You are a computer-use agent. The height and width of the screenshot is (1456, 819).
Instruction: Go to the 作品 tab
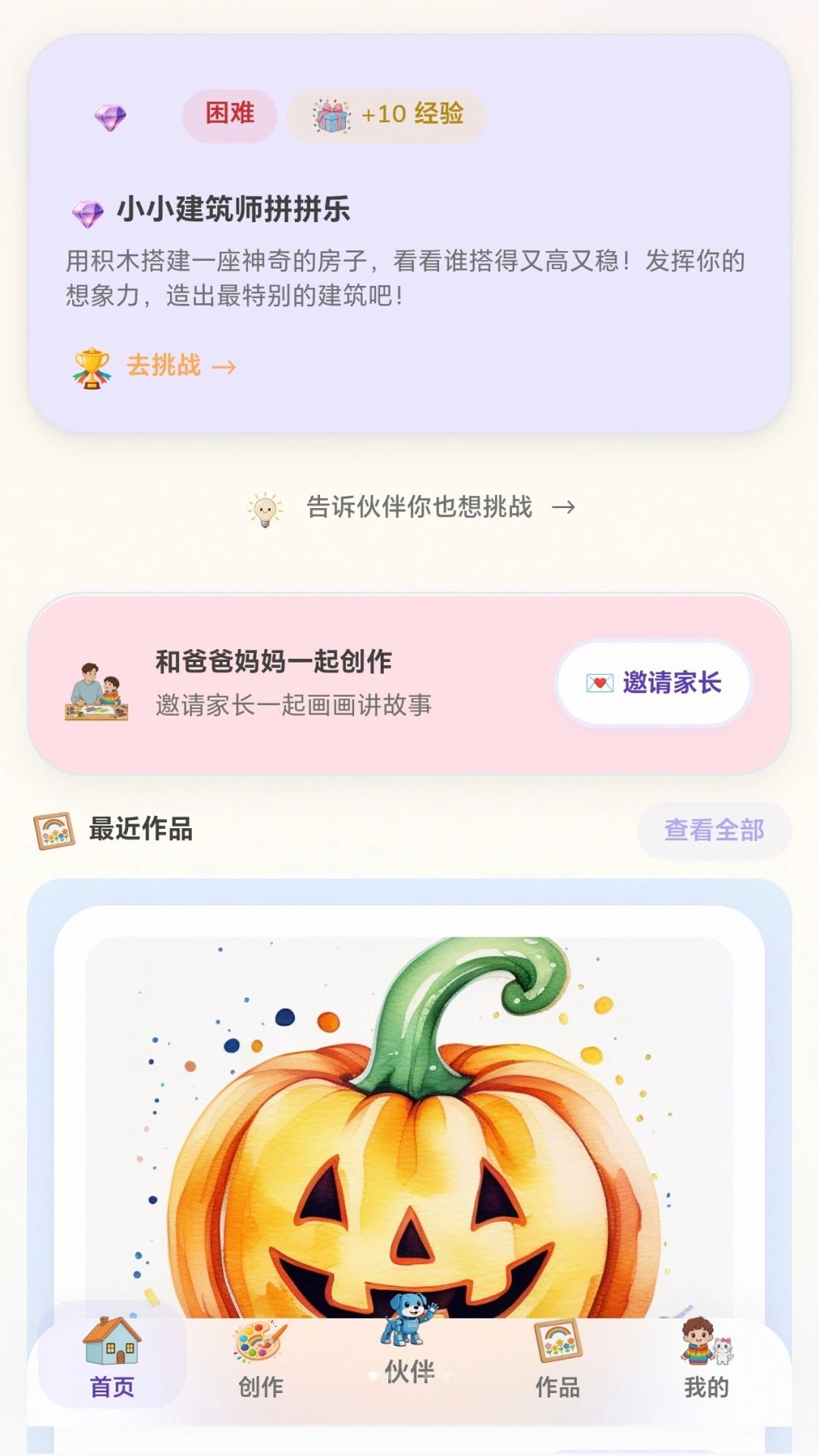point(558,1357)
